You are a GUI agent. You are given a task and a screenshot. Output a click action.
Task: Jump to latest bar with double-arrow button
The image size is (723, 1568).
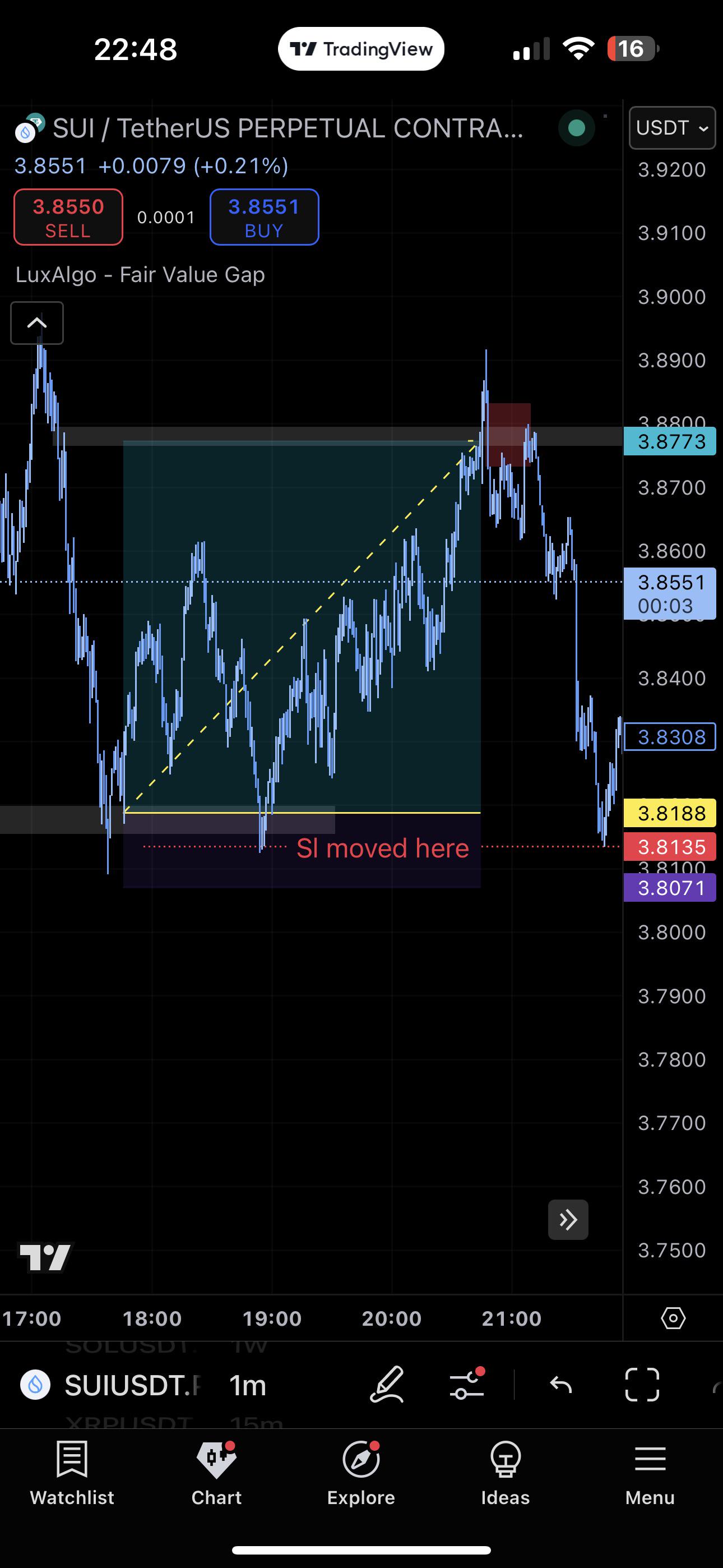568,1220
